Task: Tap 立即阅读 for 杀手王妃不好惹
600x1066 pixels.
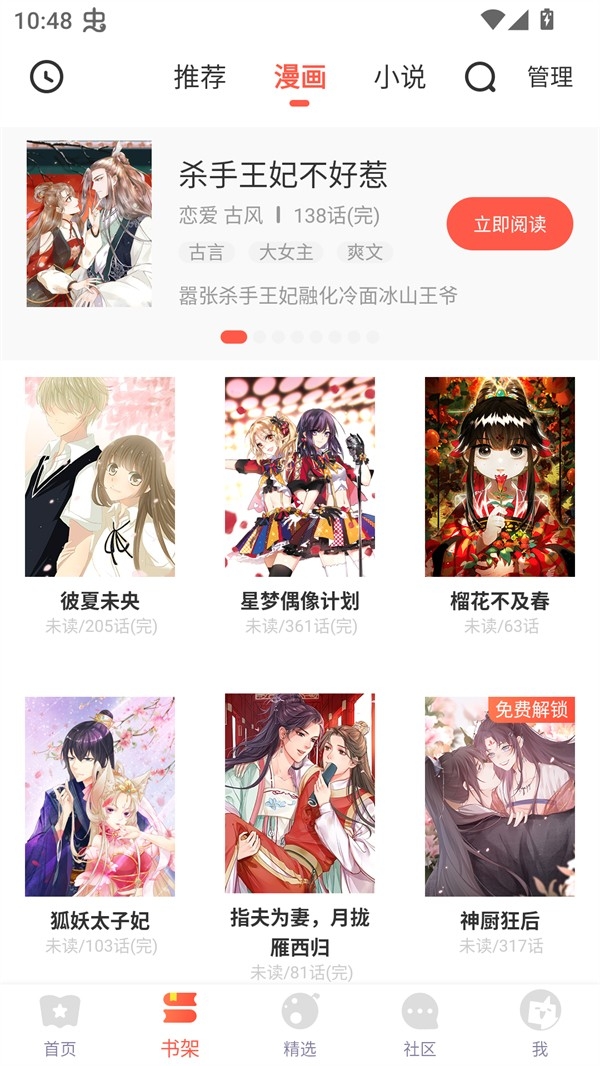Action: [509, 224]
